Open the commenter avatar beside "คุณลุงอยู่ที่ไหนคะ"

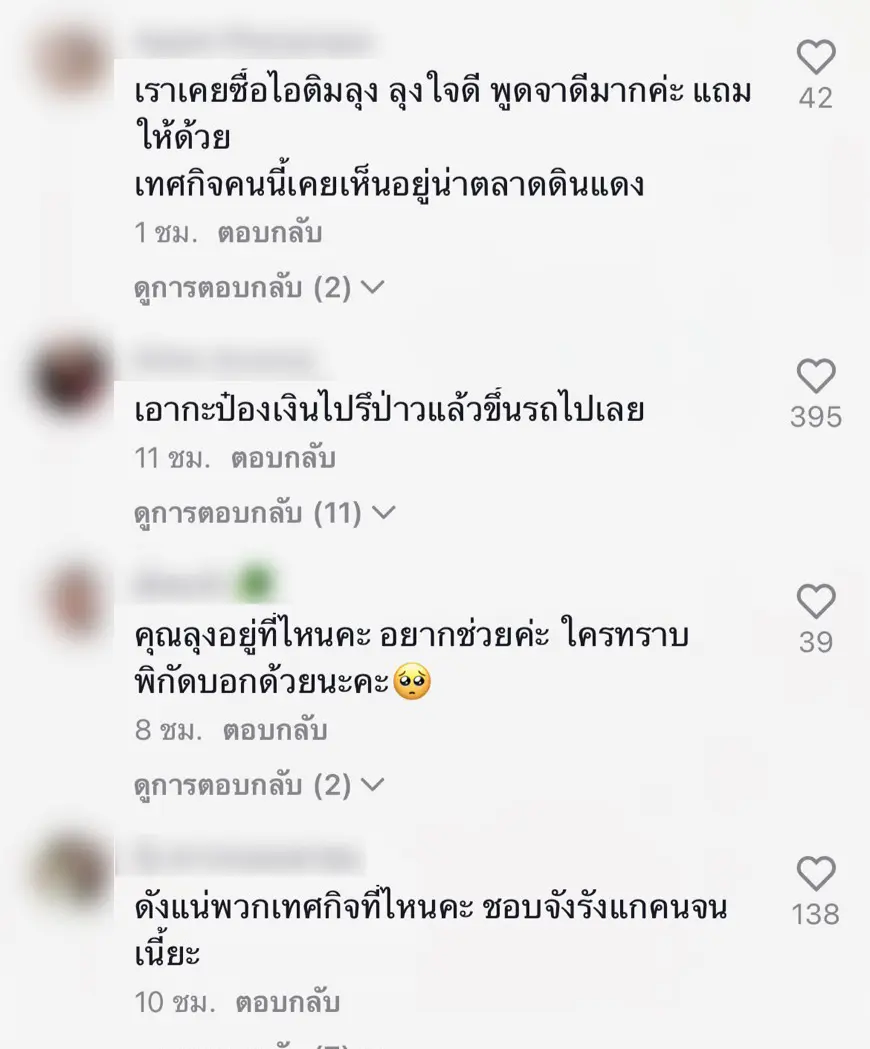[72, 603]
